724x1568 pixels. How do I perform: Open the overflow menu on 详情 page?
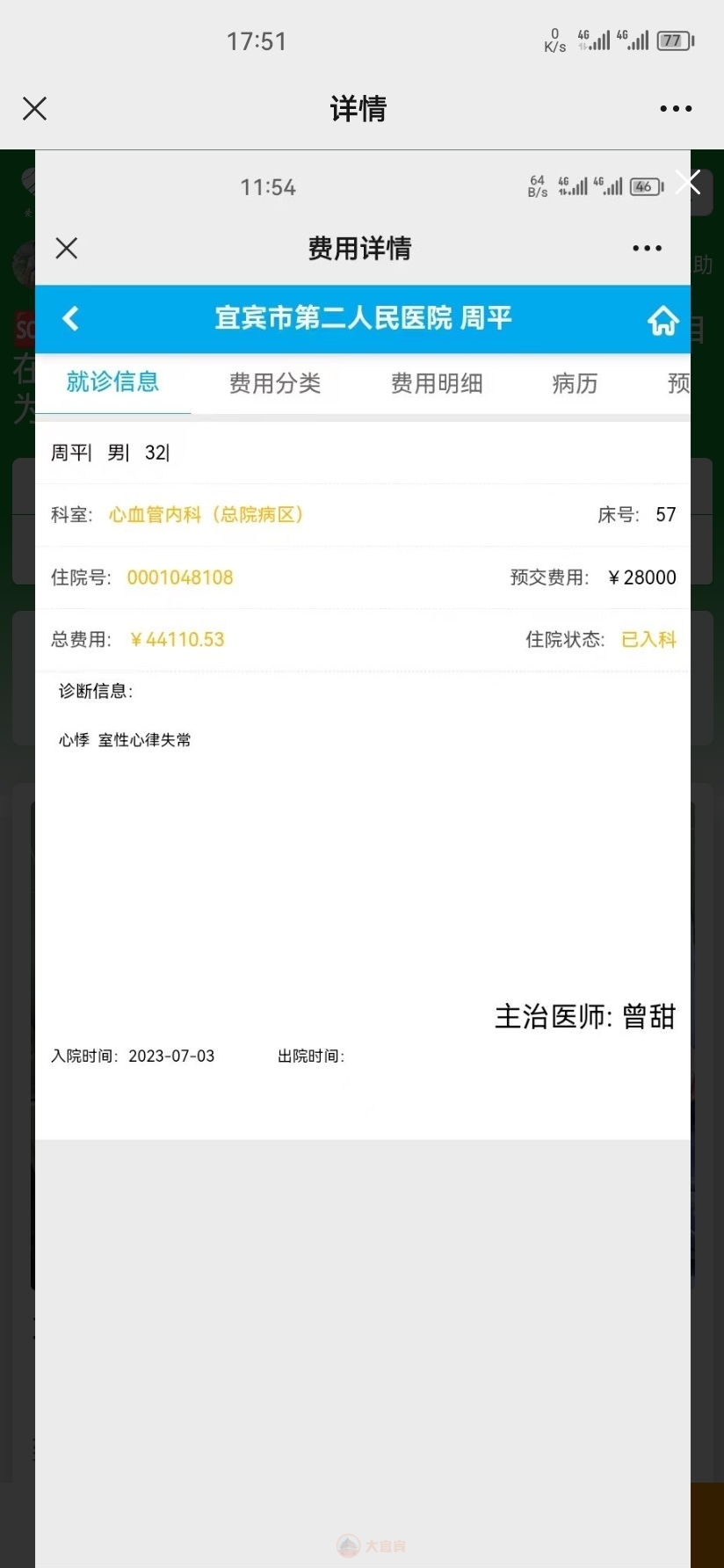(x=676, y=109)
